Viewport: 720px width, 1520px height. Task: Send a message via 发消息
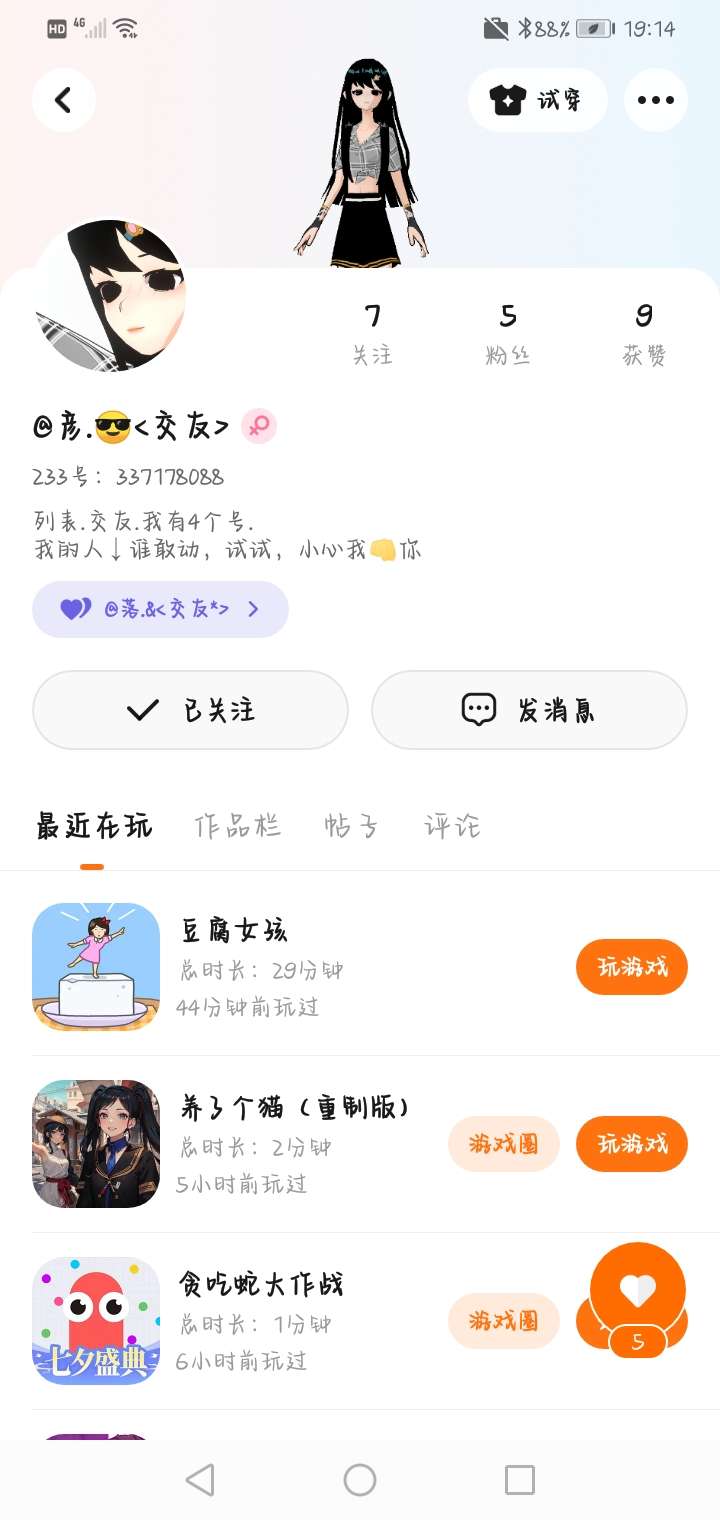(529, 710)
